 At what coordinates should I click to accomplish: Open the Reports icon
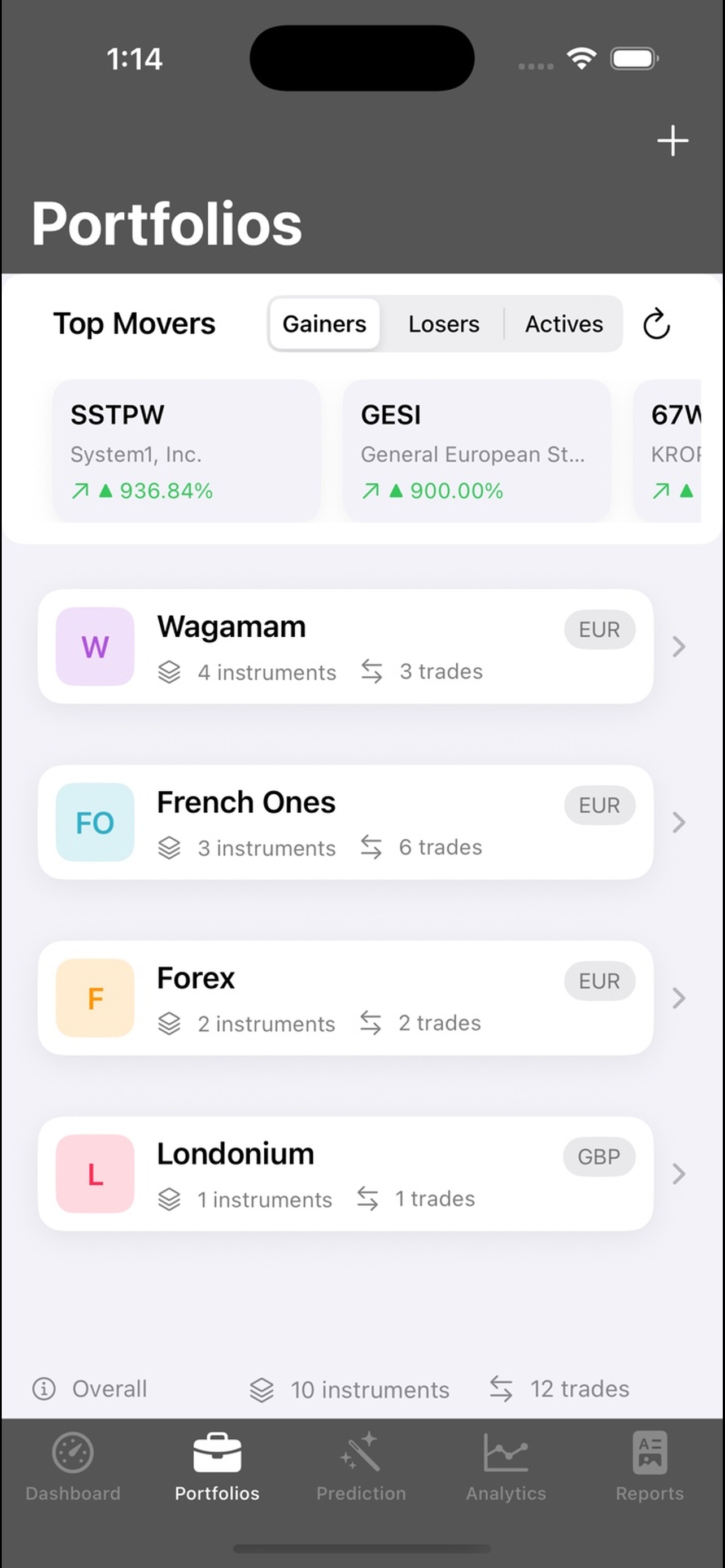[x=650, y=1451]
